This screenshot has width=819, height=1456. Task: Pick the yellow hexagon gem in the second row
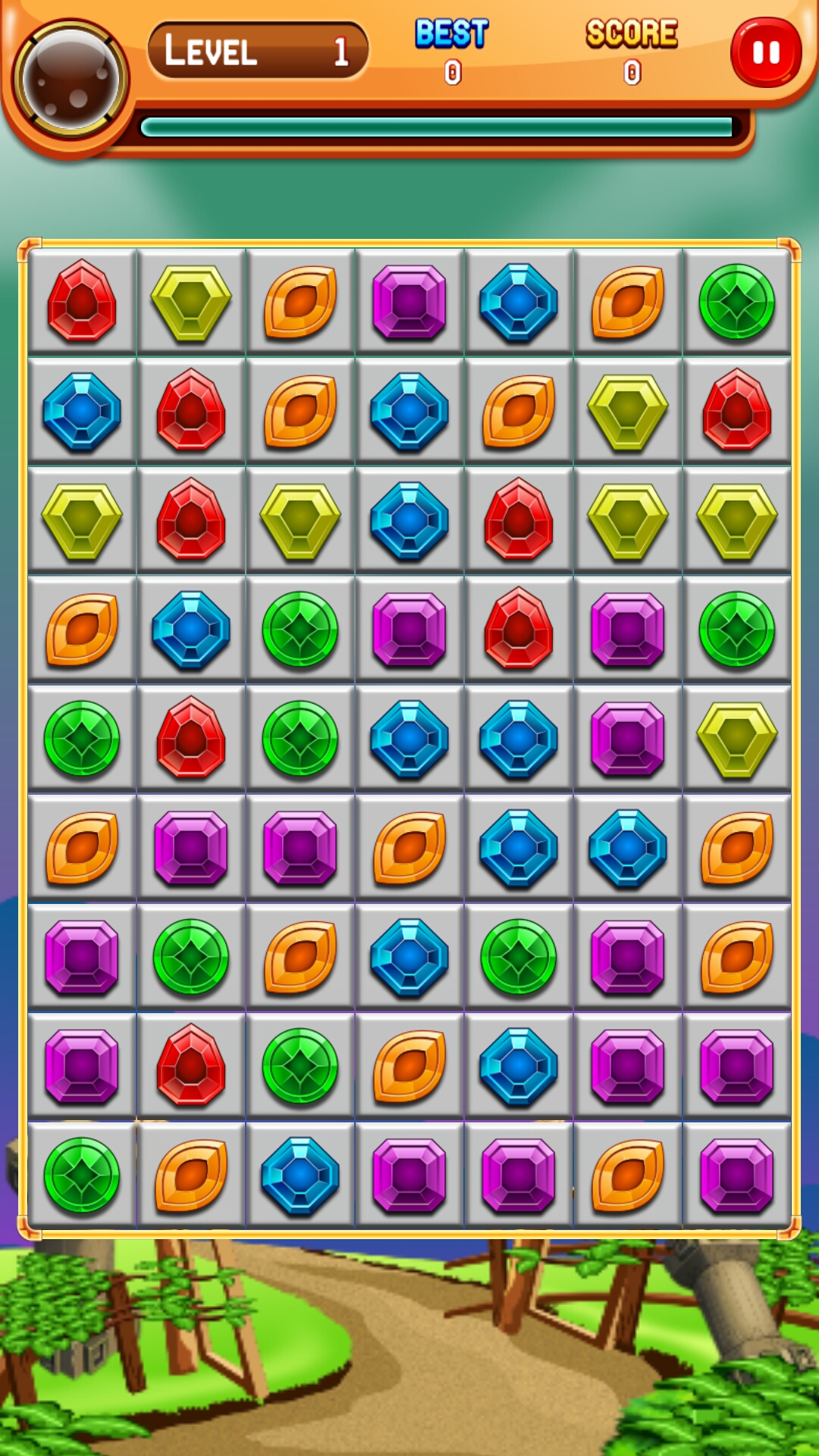(x=627, y=409)
